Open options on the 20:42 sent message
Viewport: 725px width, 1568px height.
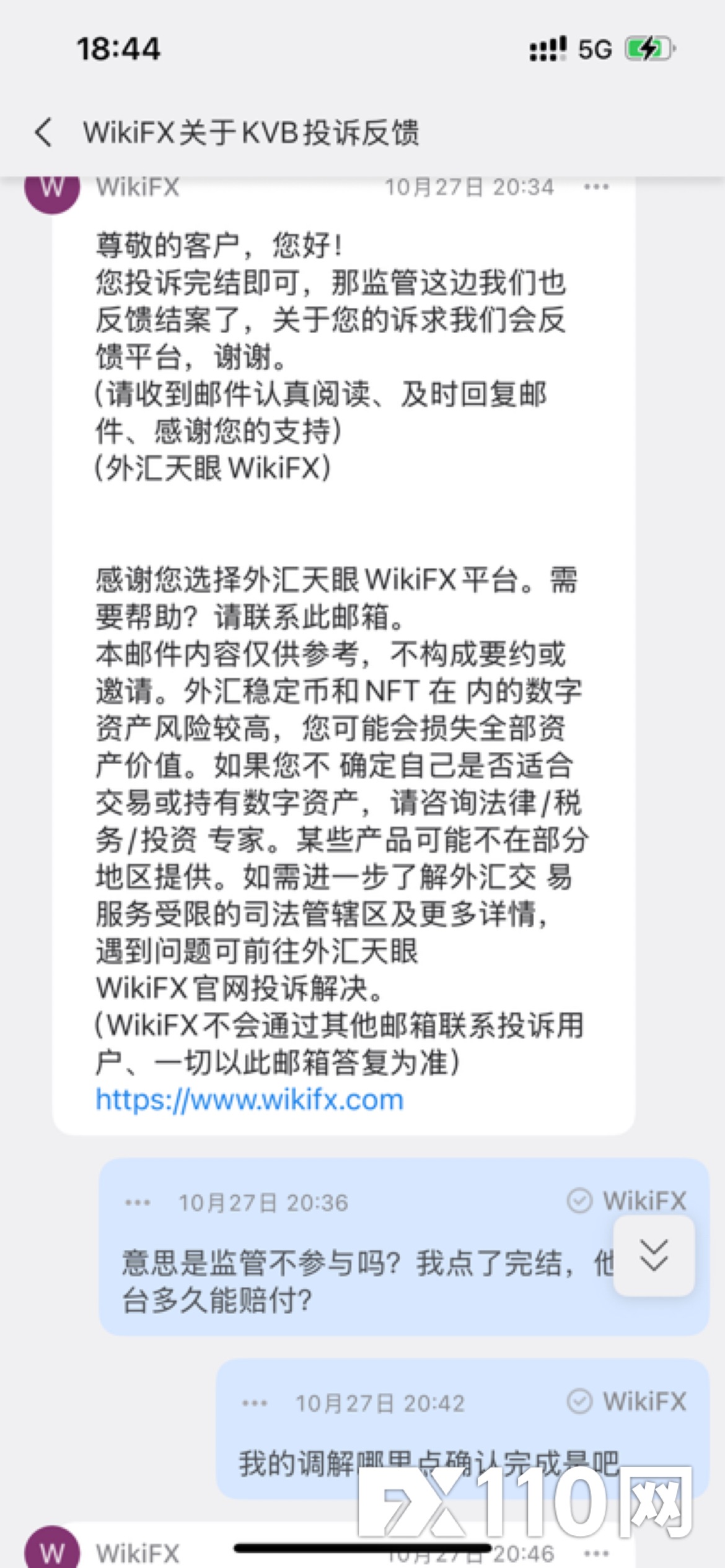(255, 1403)
